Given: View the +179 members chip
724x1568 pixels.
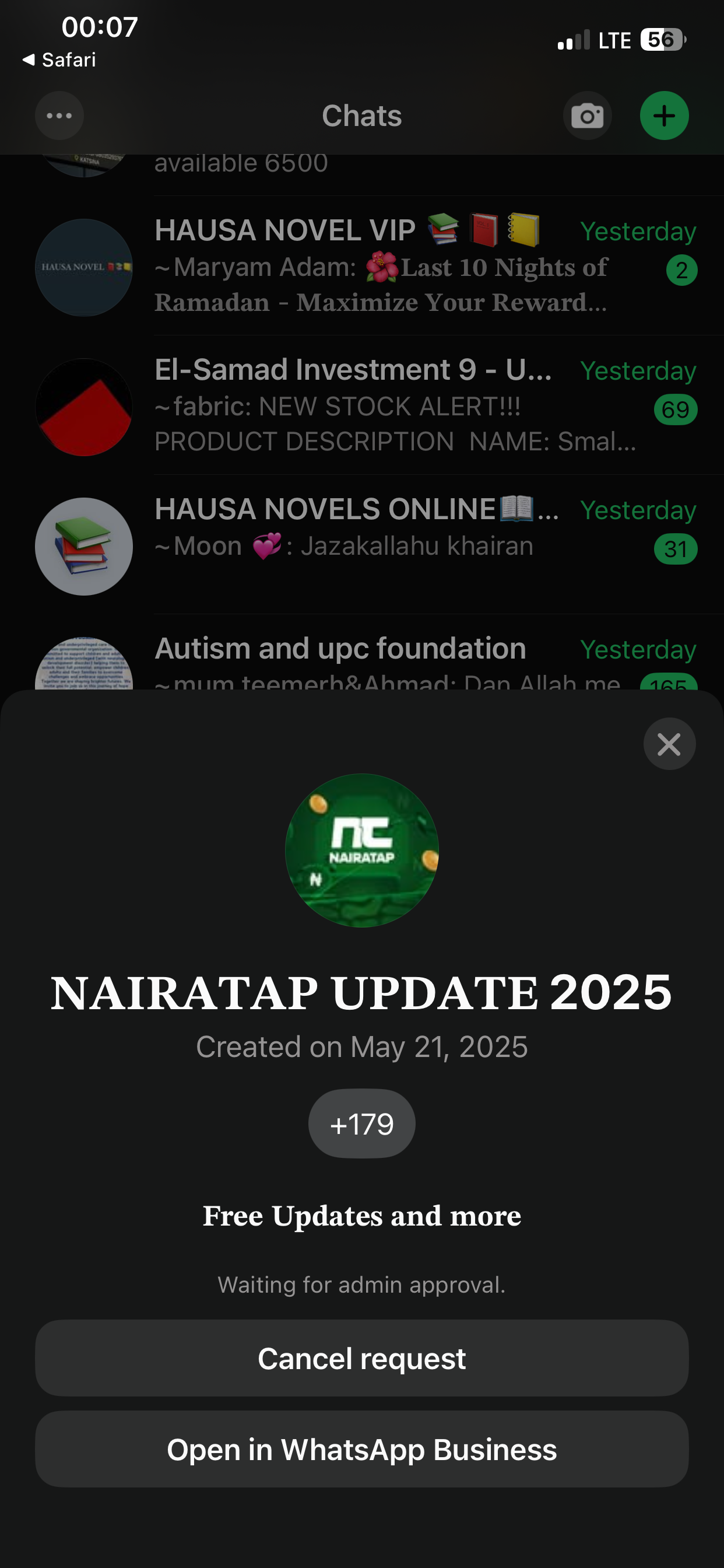Looking at the screenshot, I should (361, 1123).
